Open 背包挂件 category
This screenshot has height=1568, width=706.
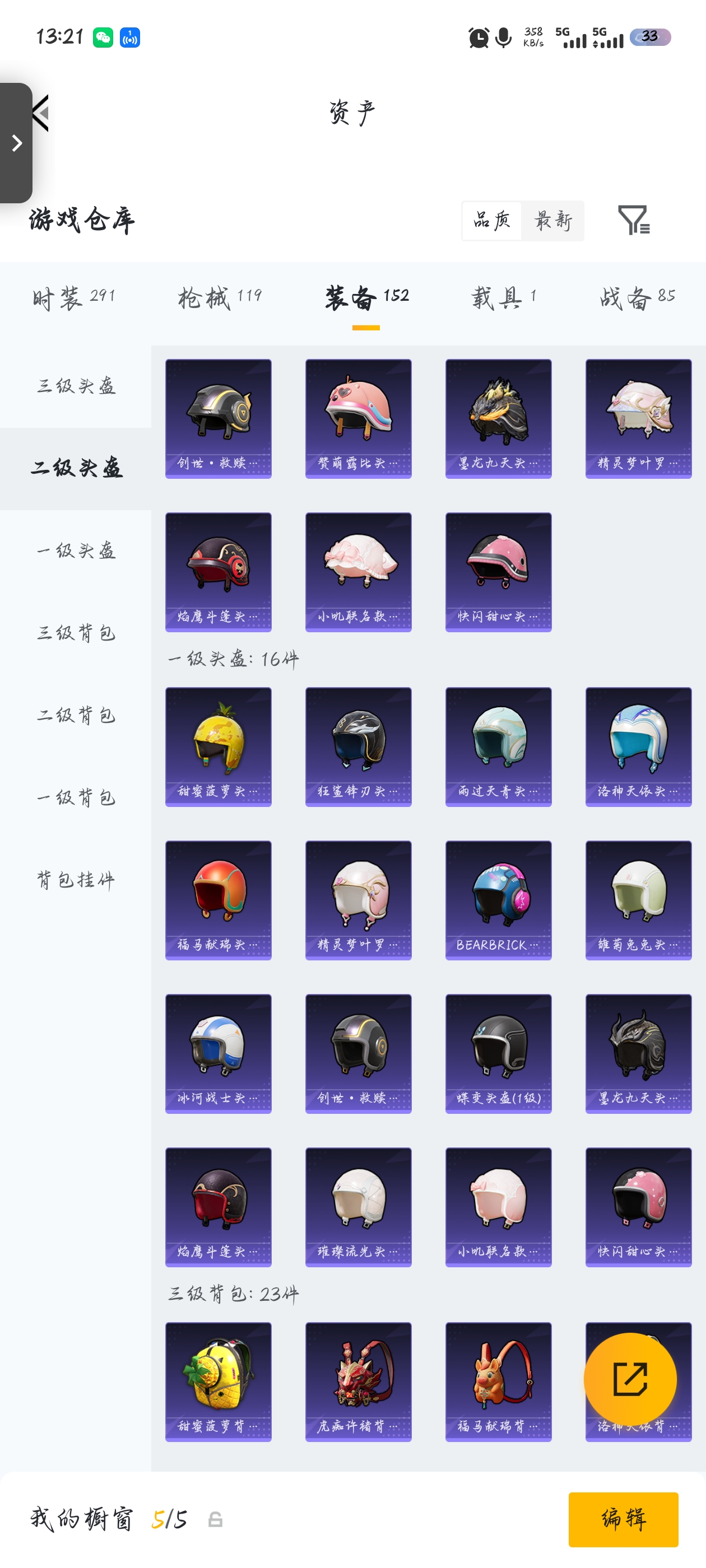76,880
